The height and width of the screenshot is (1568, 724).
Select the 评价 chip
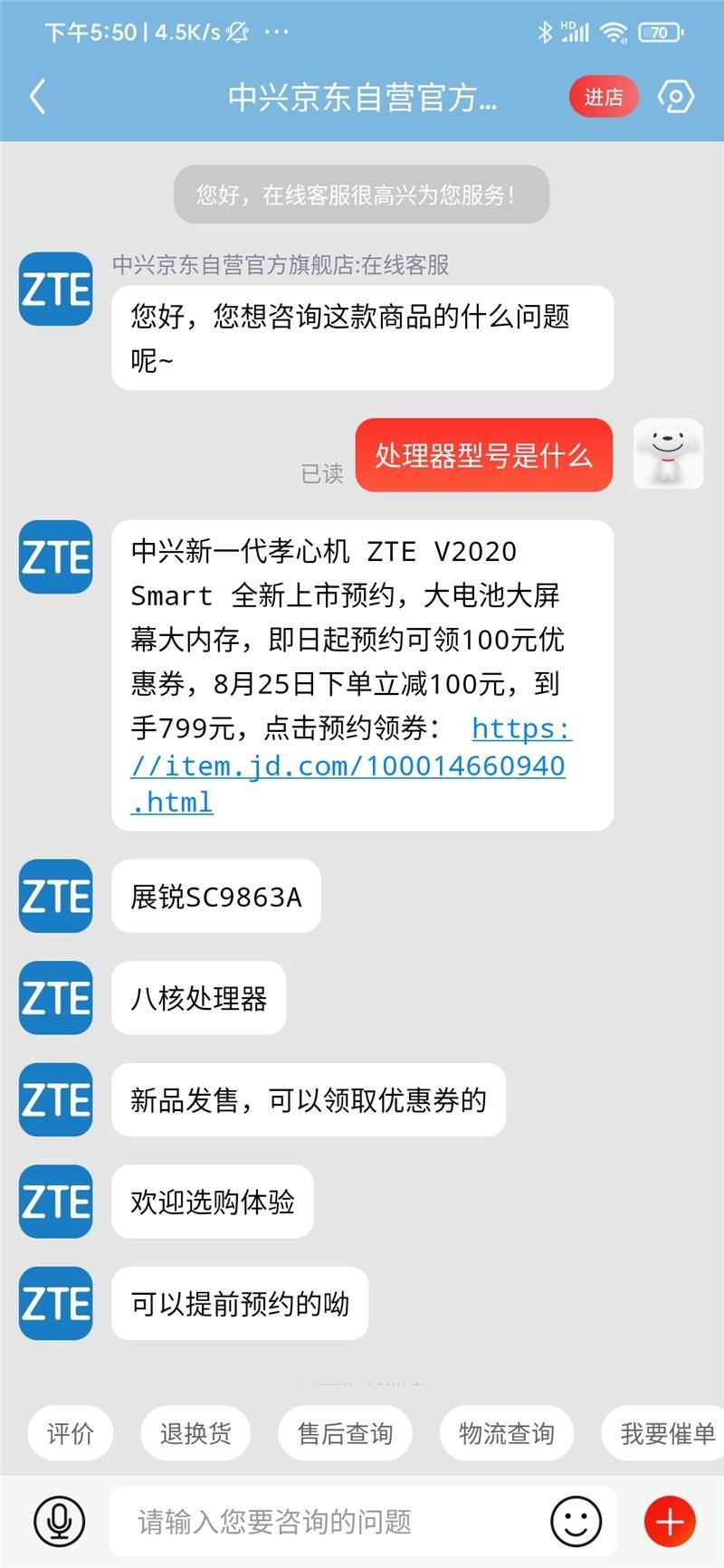tap(70, 1433)
